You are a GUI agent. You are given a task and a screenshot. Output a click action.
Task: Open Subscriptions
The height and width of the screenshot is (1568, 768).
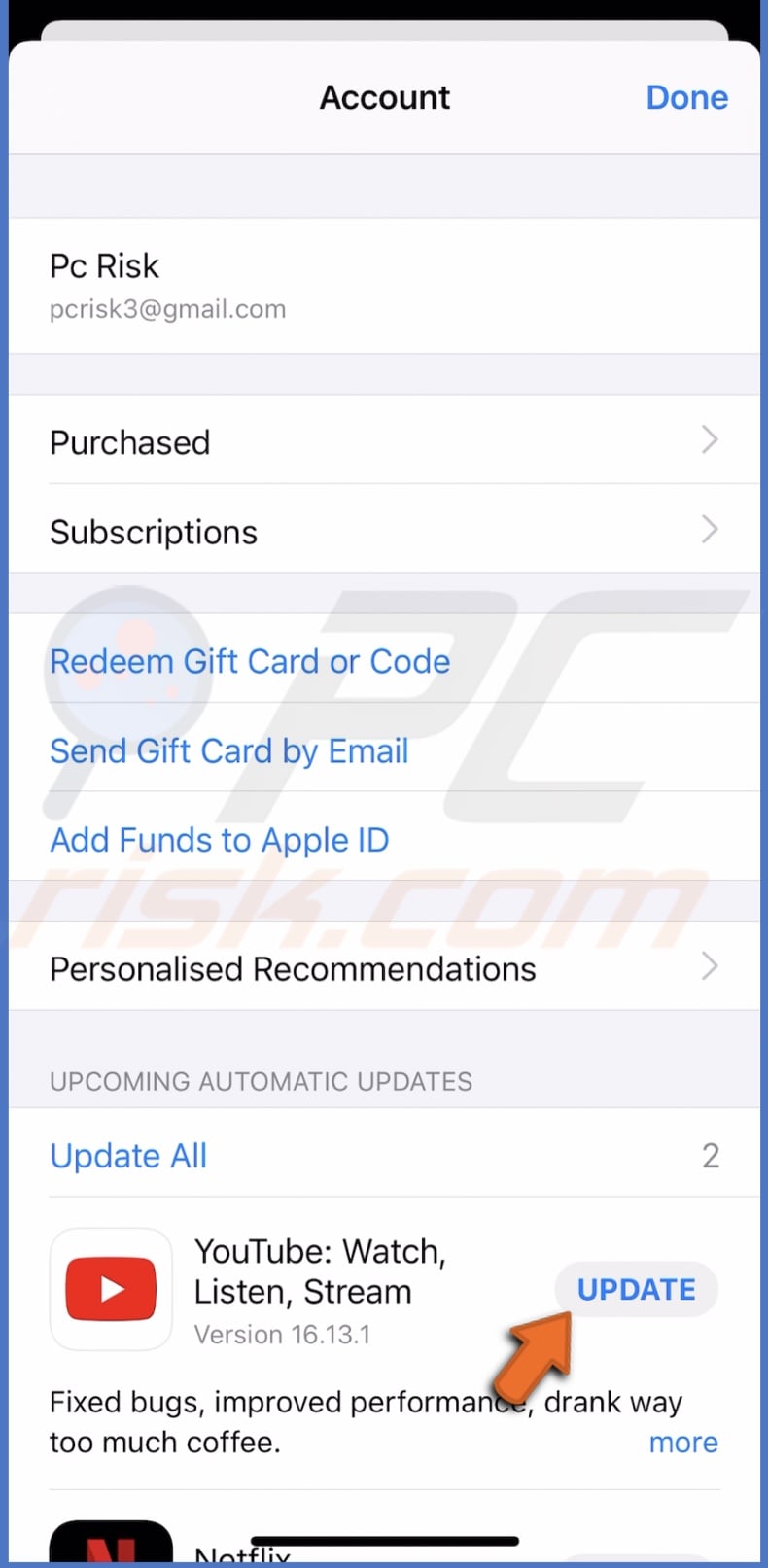tap(383, 532)
